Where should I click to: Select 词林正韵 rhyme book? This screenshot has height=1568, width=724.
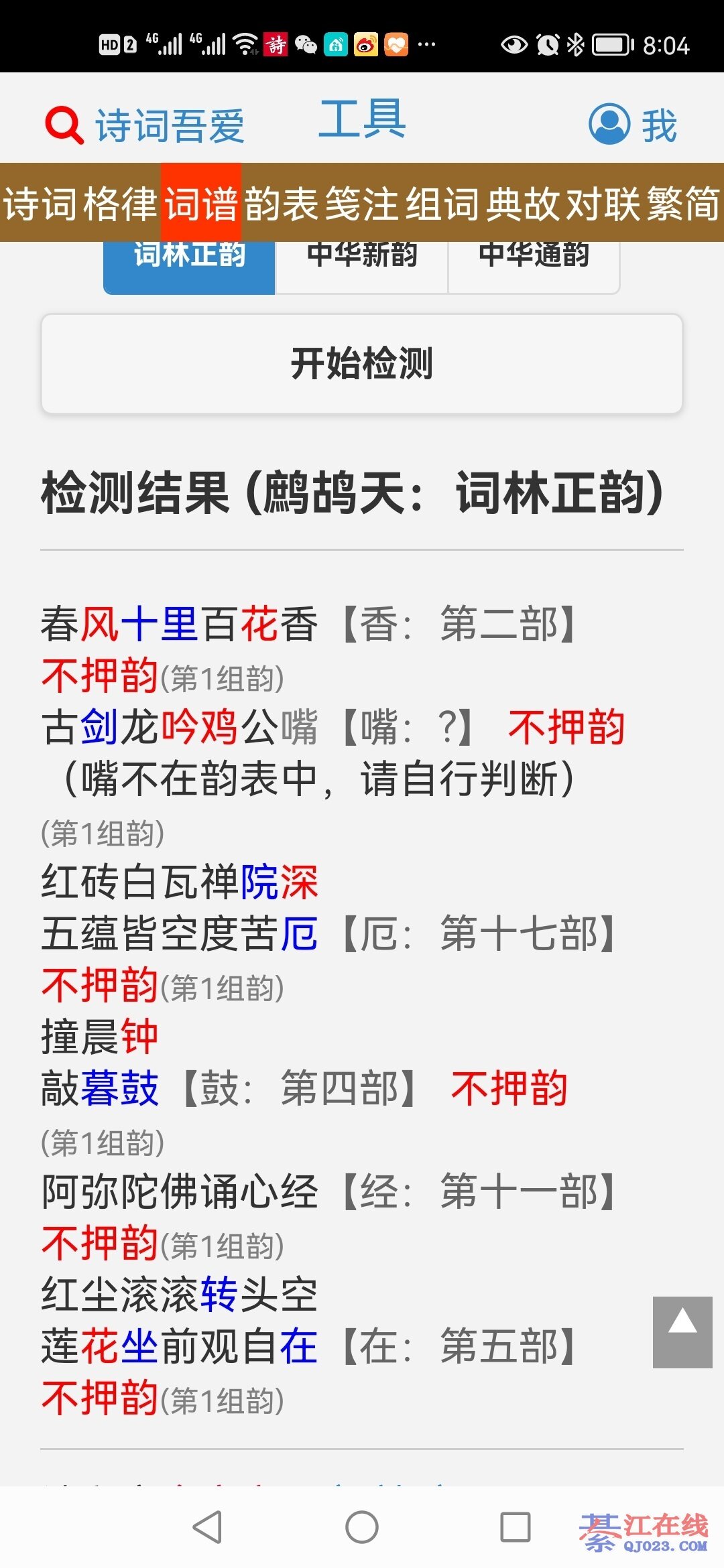(189, 268)
